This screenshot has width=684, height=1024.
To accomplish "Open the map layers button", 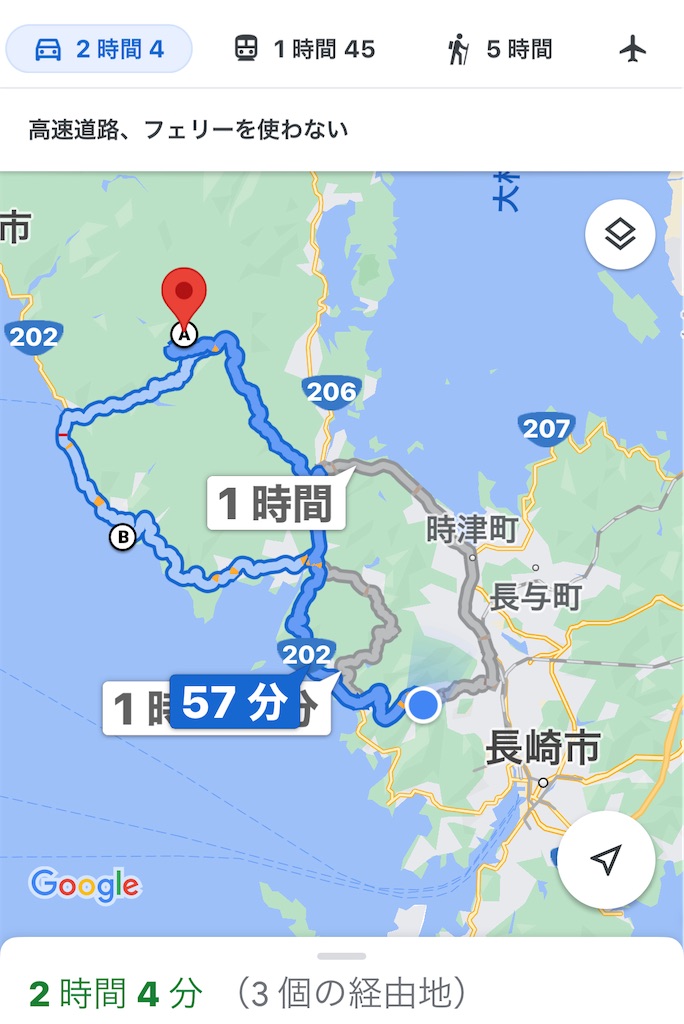I will click(x=620, y=235).
